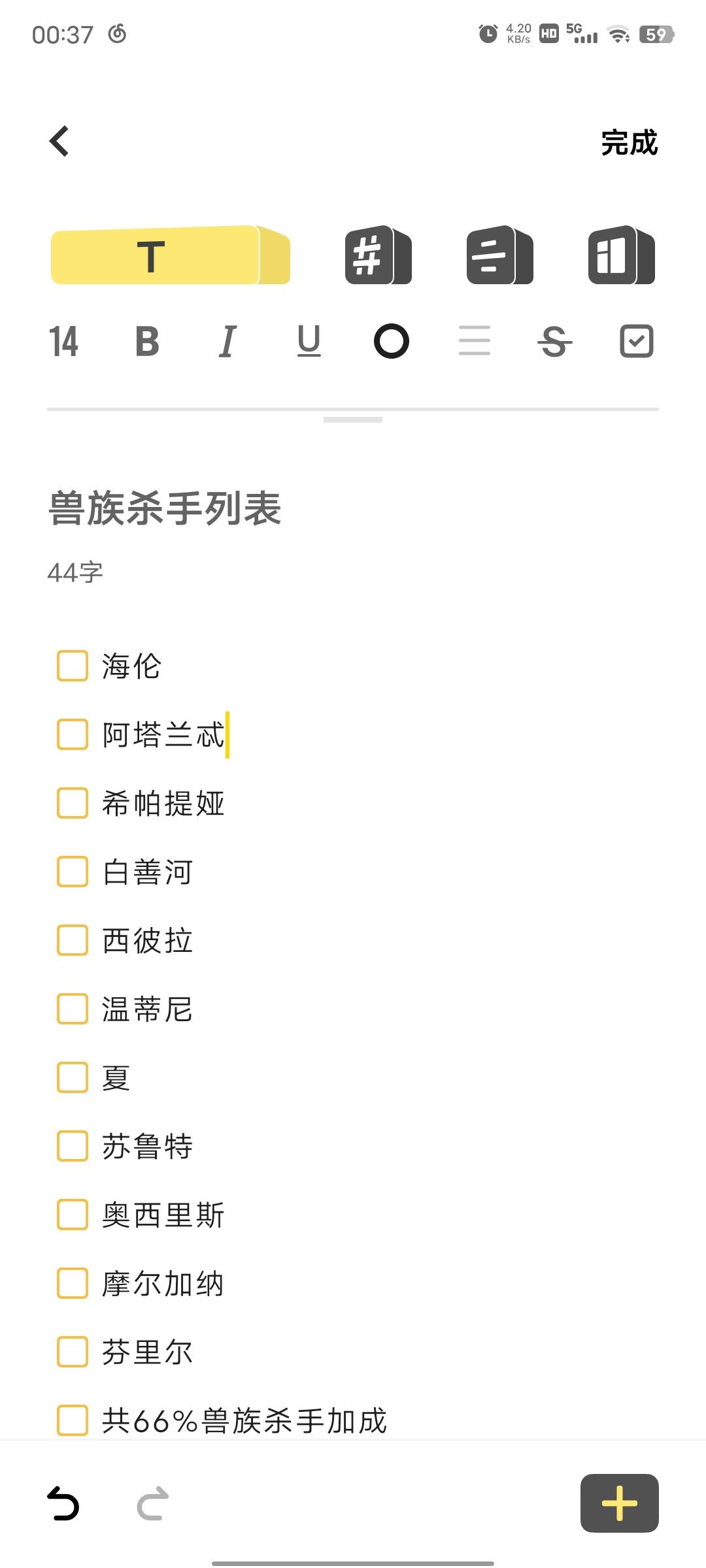706x1568 pixels.
Task: Tap the yellow plus add button
Action: coord(619,1503)
